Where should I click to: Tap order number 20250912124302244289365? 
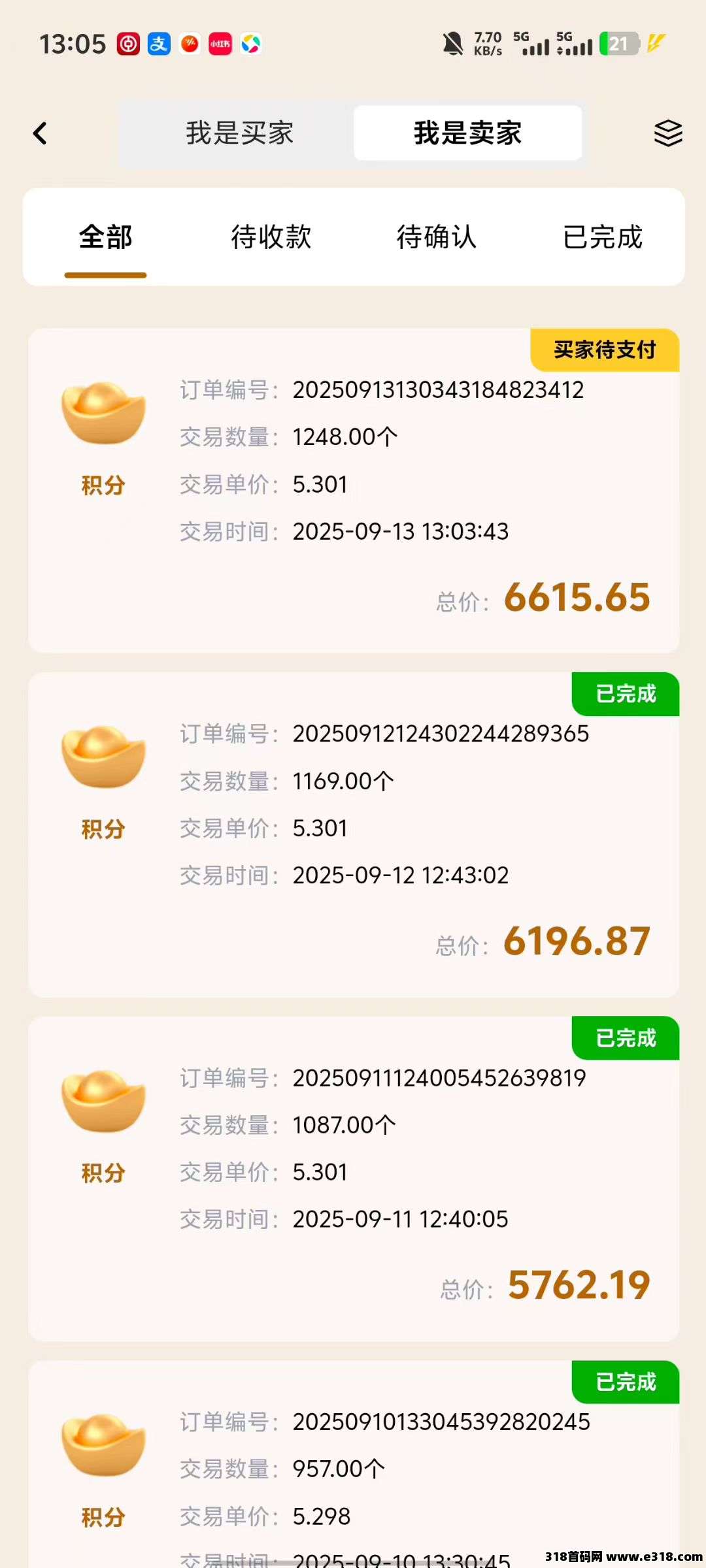(441, 735)
